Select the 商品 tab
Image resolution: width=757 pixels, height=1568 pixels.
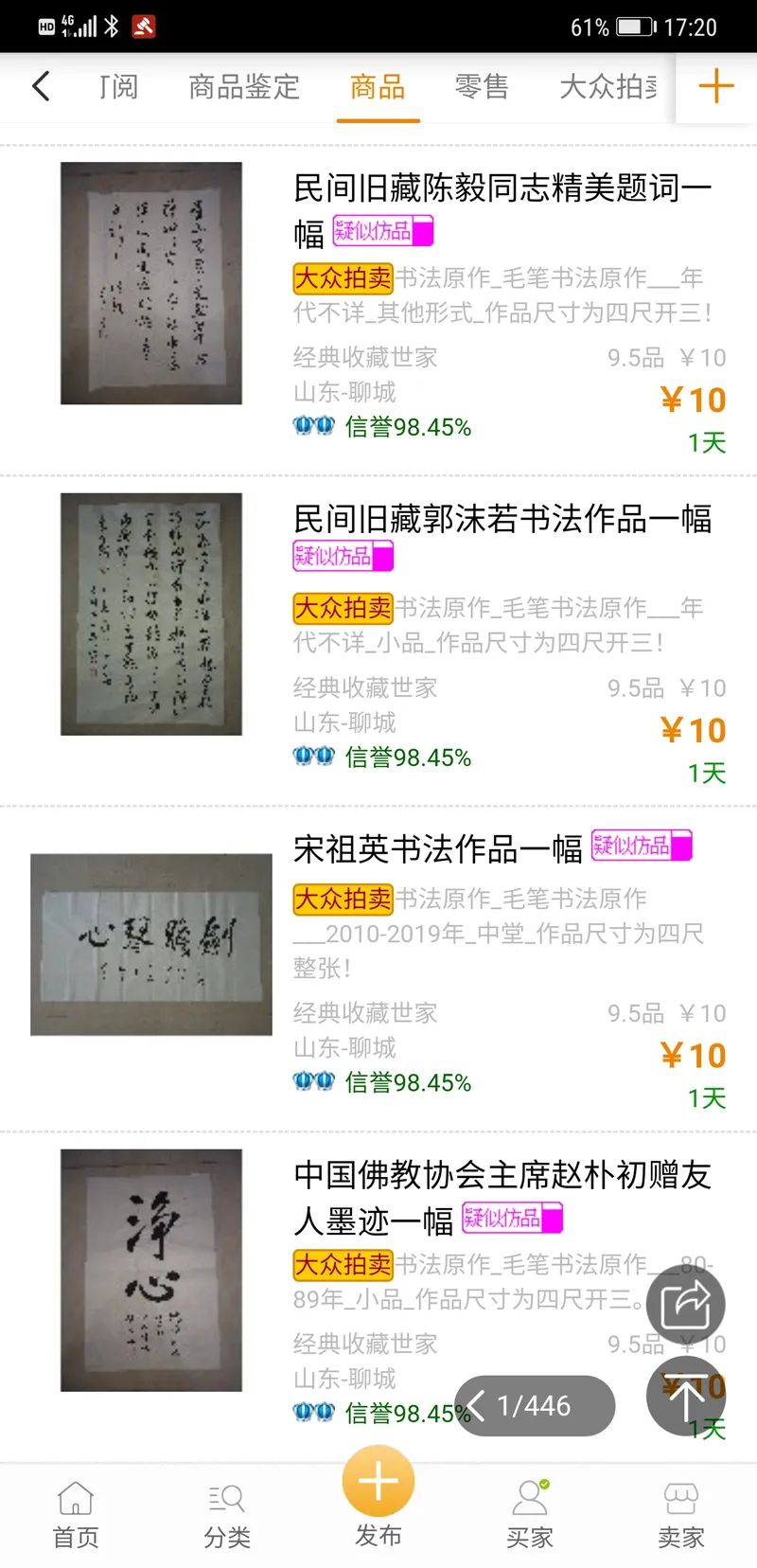378,87
